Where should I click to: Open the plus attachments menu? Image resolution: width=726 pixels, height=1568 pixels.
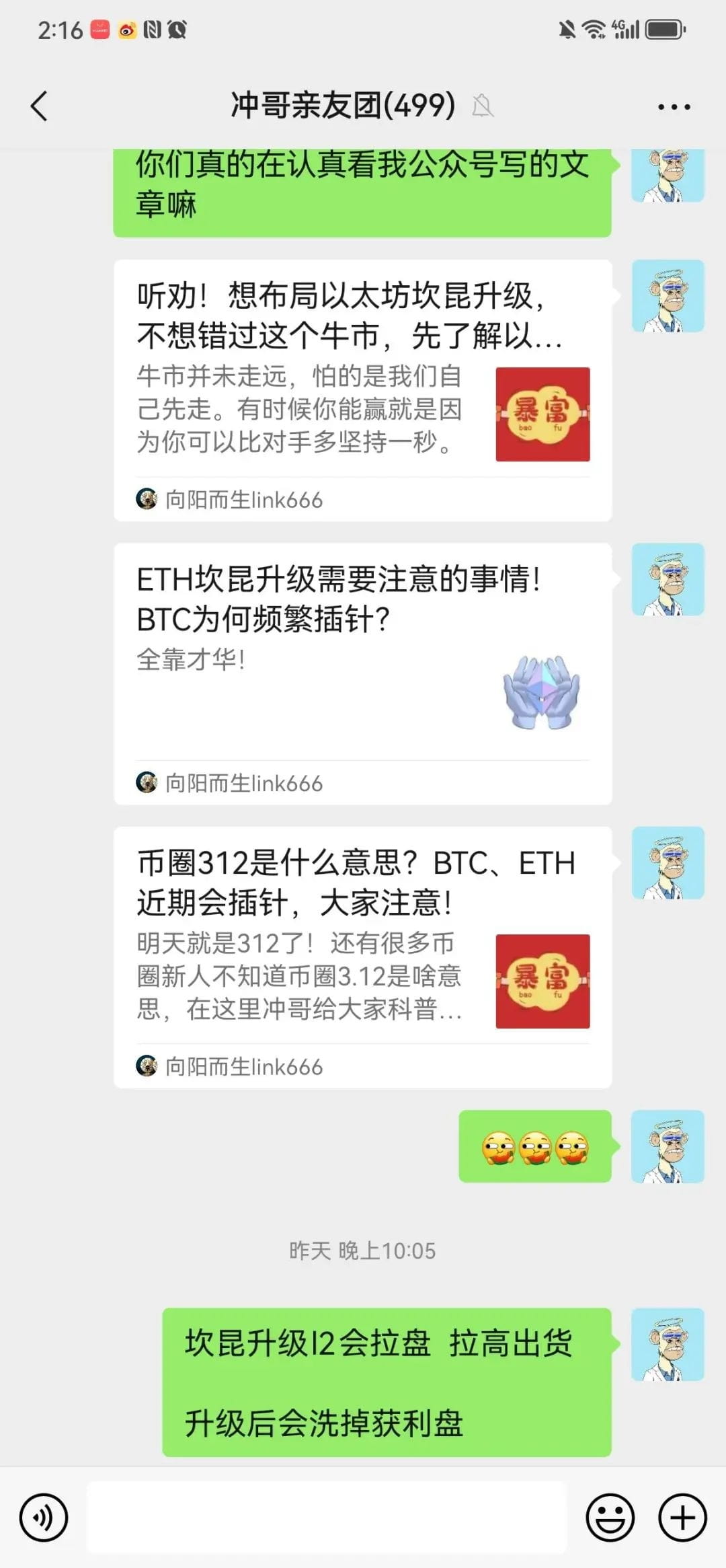(x=682, y=1518)
